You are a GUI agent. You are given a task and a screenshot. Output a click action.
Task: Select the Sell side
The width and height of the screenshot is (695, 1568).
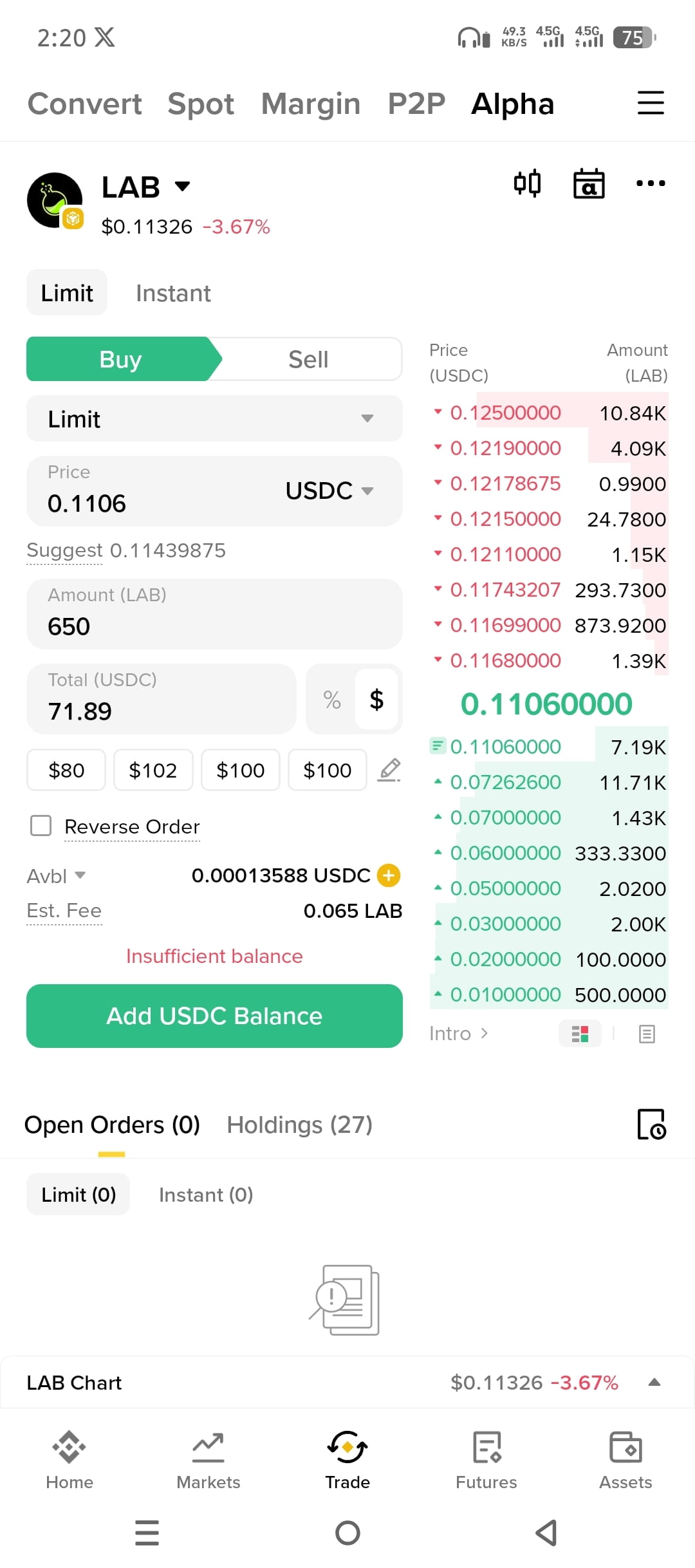point(308,359)
